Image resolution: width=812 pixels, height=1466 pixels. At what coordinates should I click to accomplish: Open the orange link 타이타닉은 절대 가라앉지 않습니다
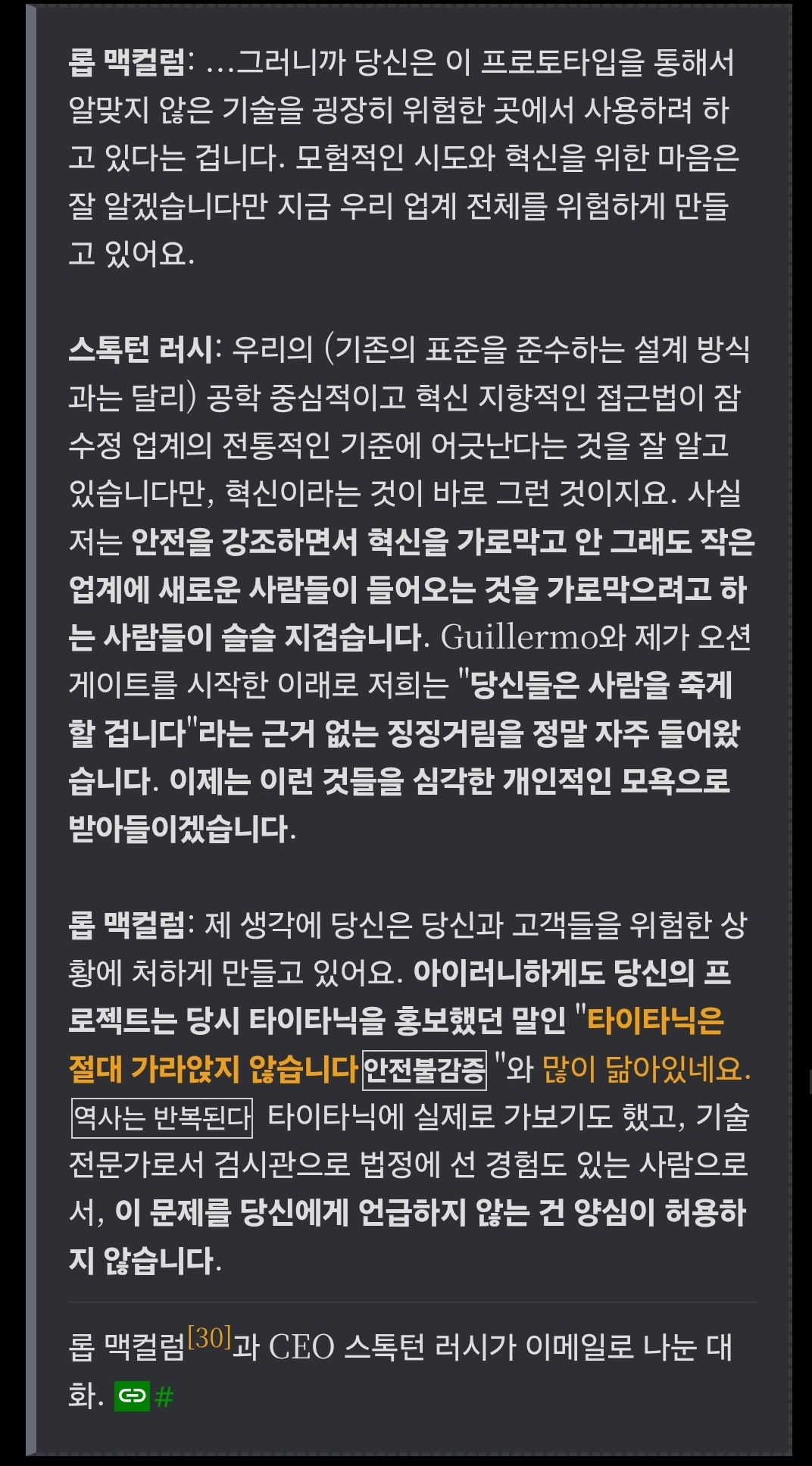[x=212, y=1068]
